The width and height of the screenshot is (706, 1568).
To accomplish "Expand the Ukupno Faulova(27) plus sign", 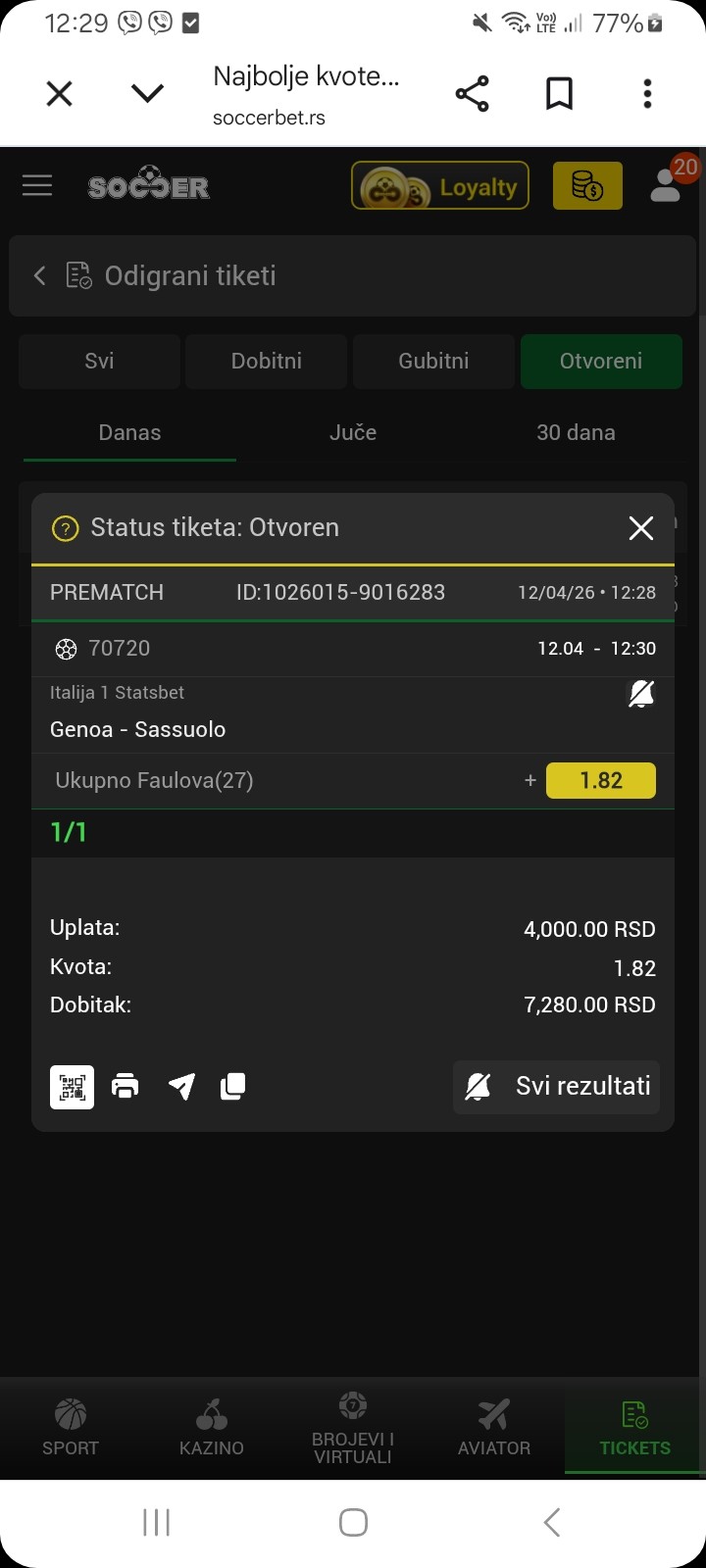I will tap(530, 781).
